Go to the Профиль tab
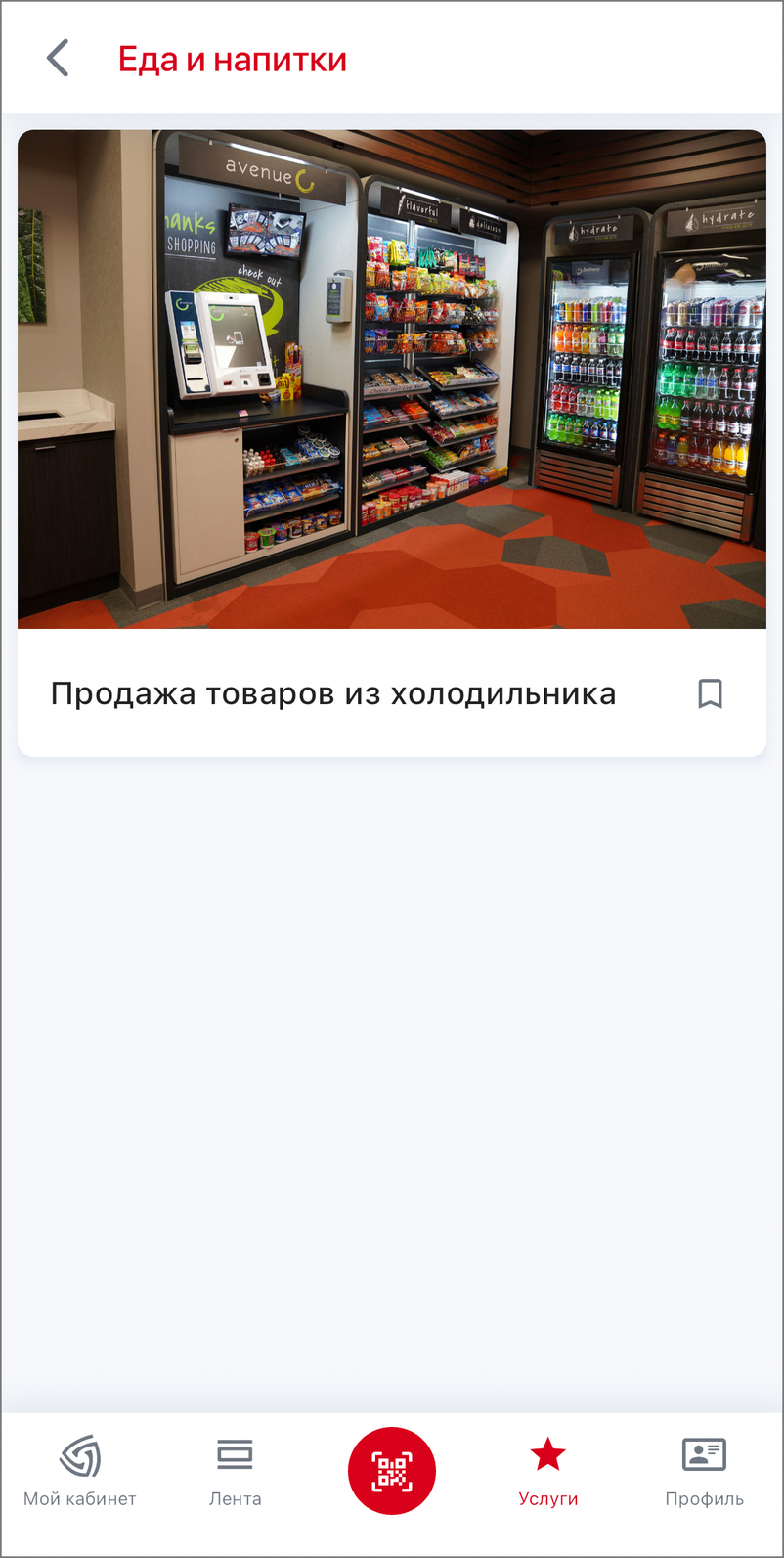The height and width of the screenshot is (1558, 784). pos(704,1471)
